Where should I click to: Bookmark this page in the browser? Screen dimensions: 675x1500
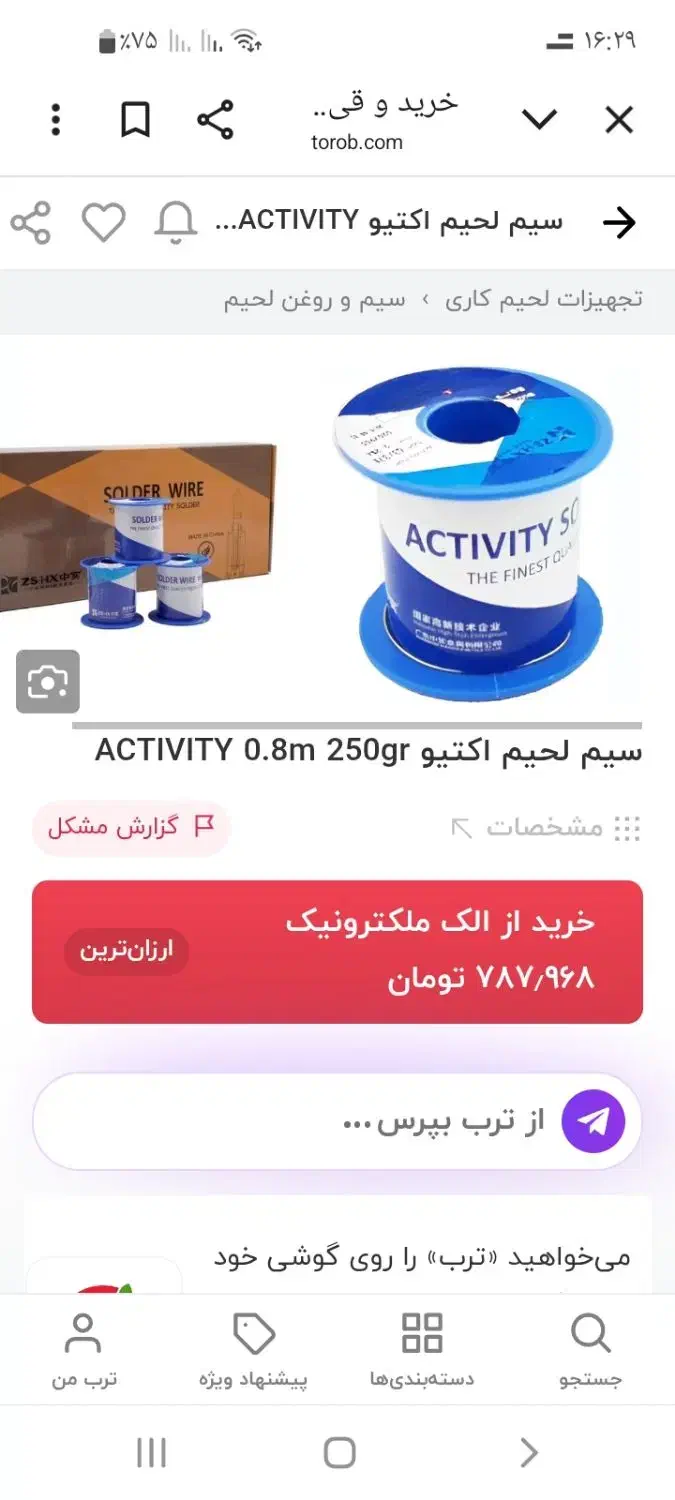click(135, 121)
